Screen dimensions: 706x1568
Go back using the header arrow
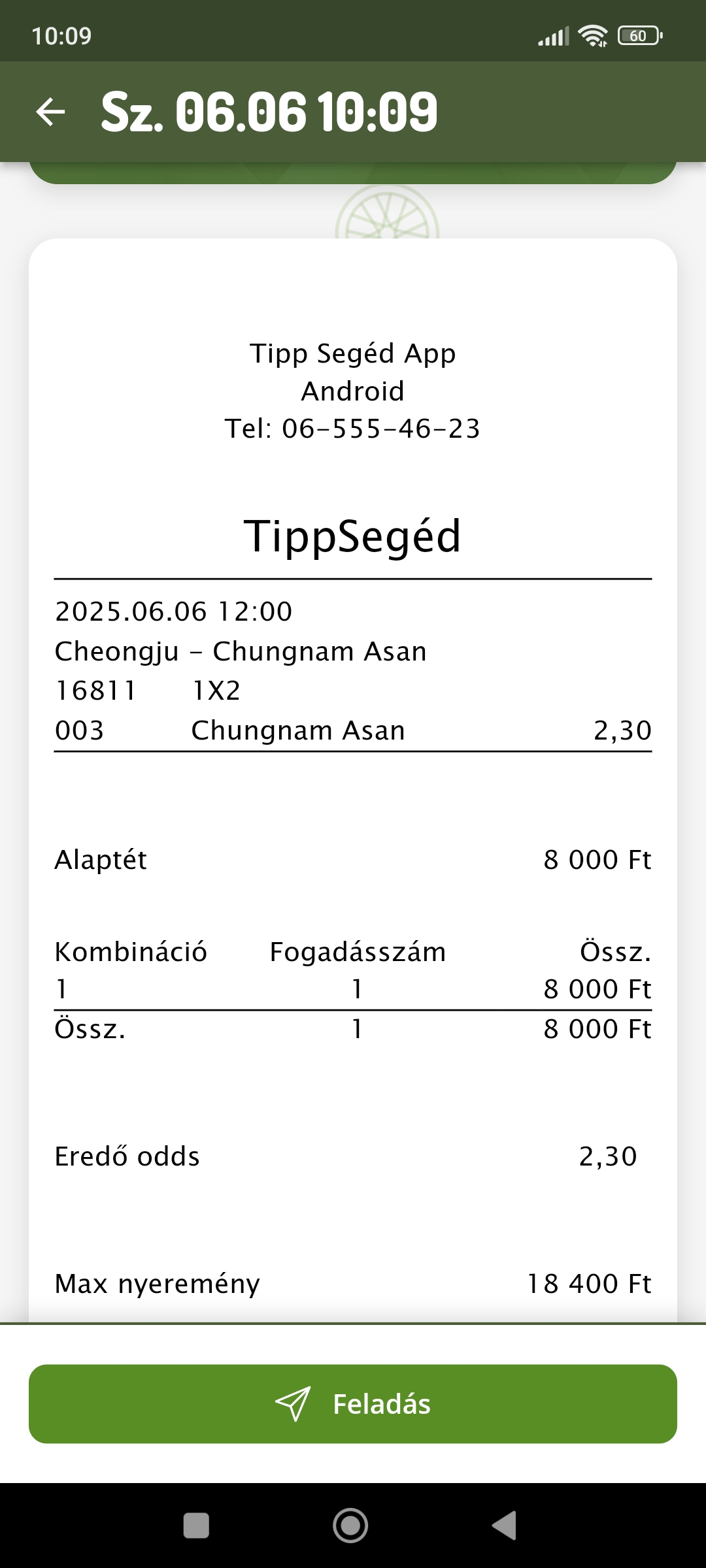pos(50,112)
